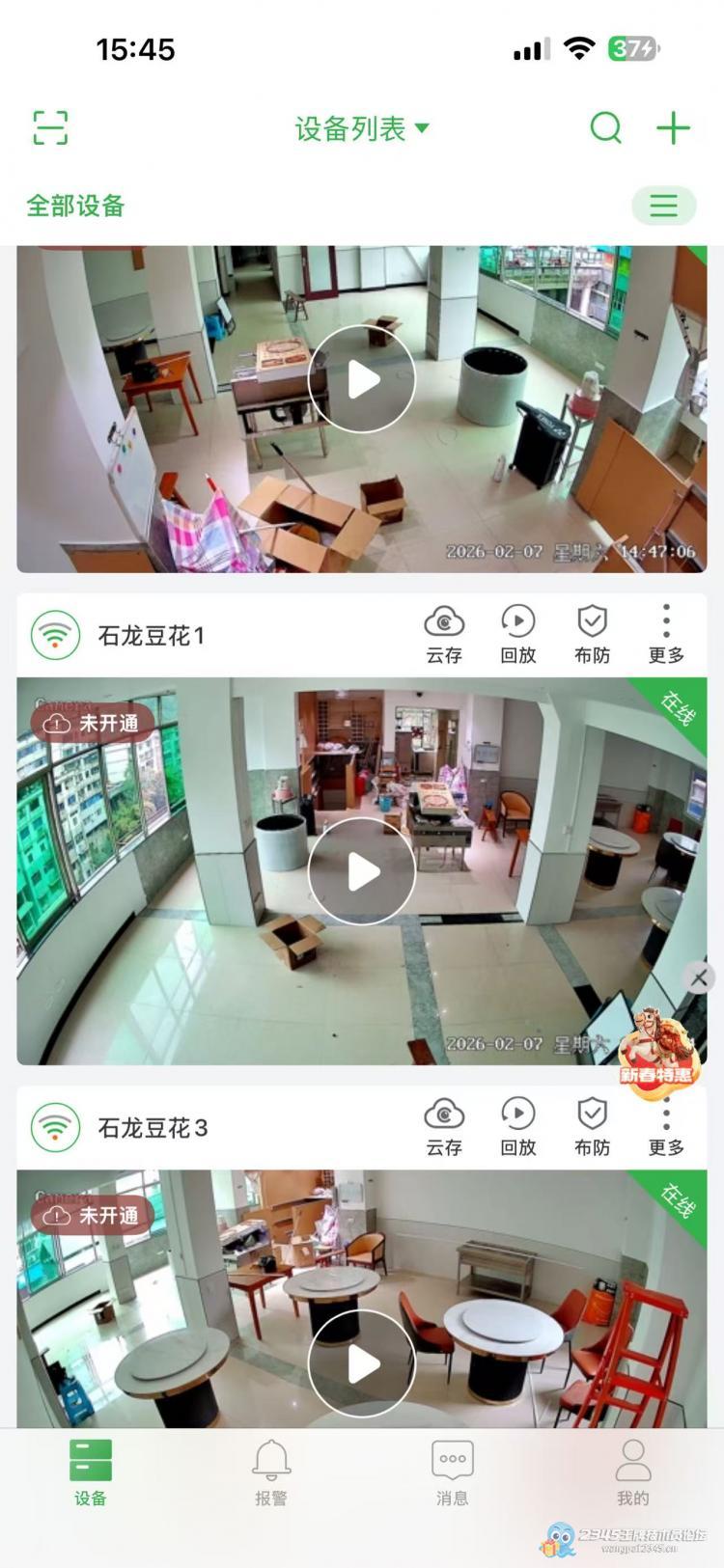Play the 石龙豆花1 camera feed
724x1568 pixels.
click(362, 871)
